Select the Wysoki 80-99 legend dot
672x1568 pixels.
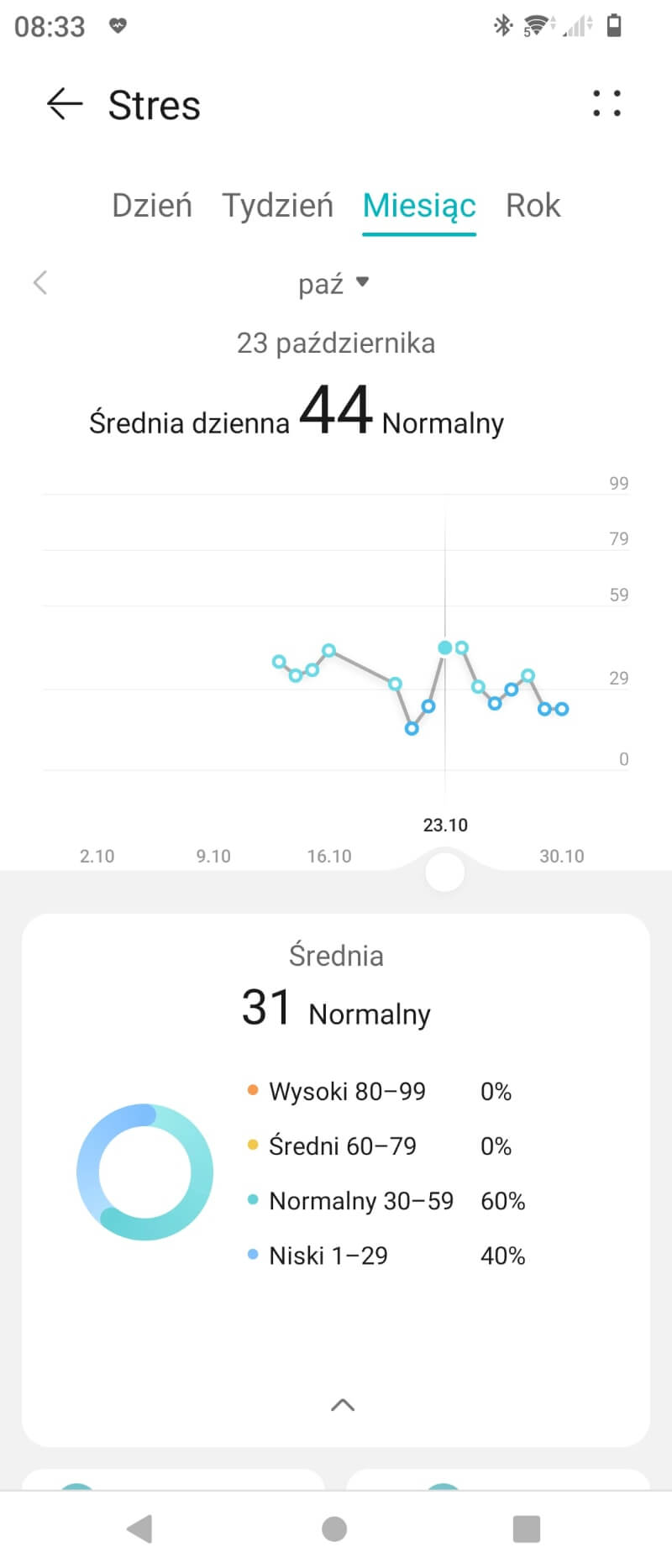pyautogui.click(x=251, y=1089)
